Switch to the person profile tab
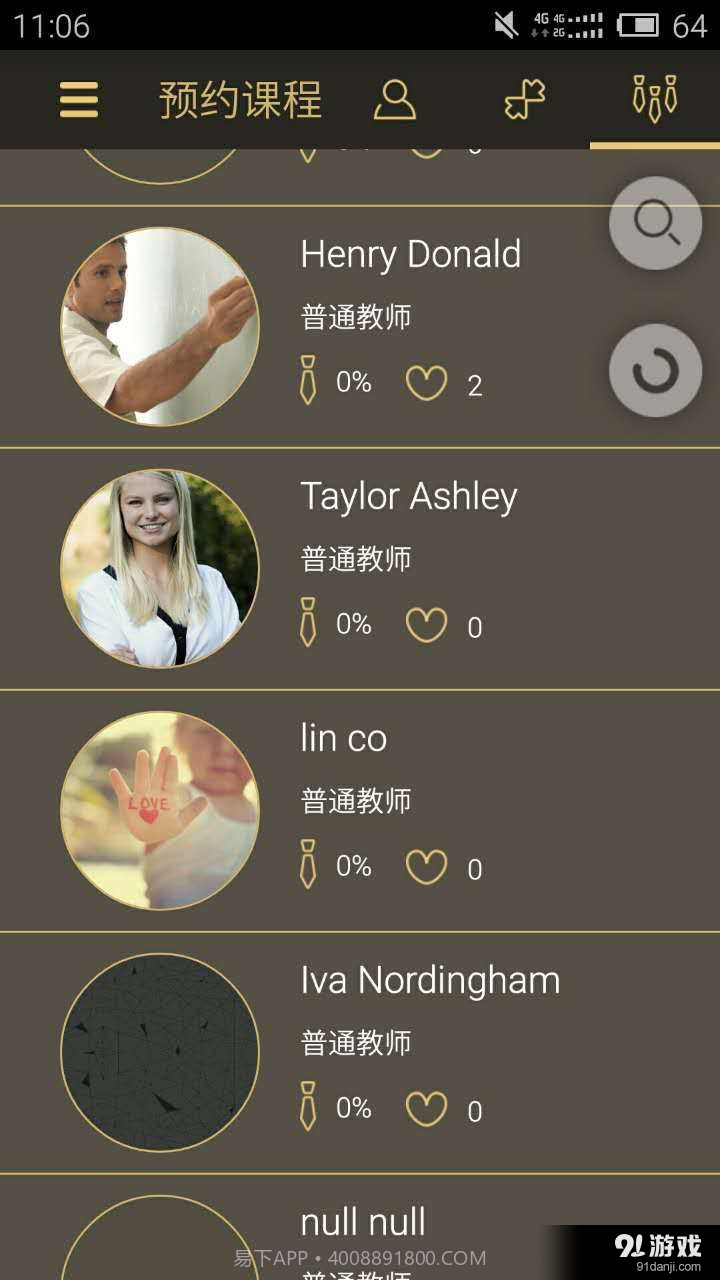 [394, 99]
